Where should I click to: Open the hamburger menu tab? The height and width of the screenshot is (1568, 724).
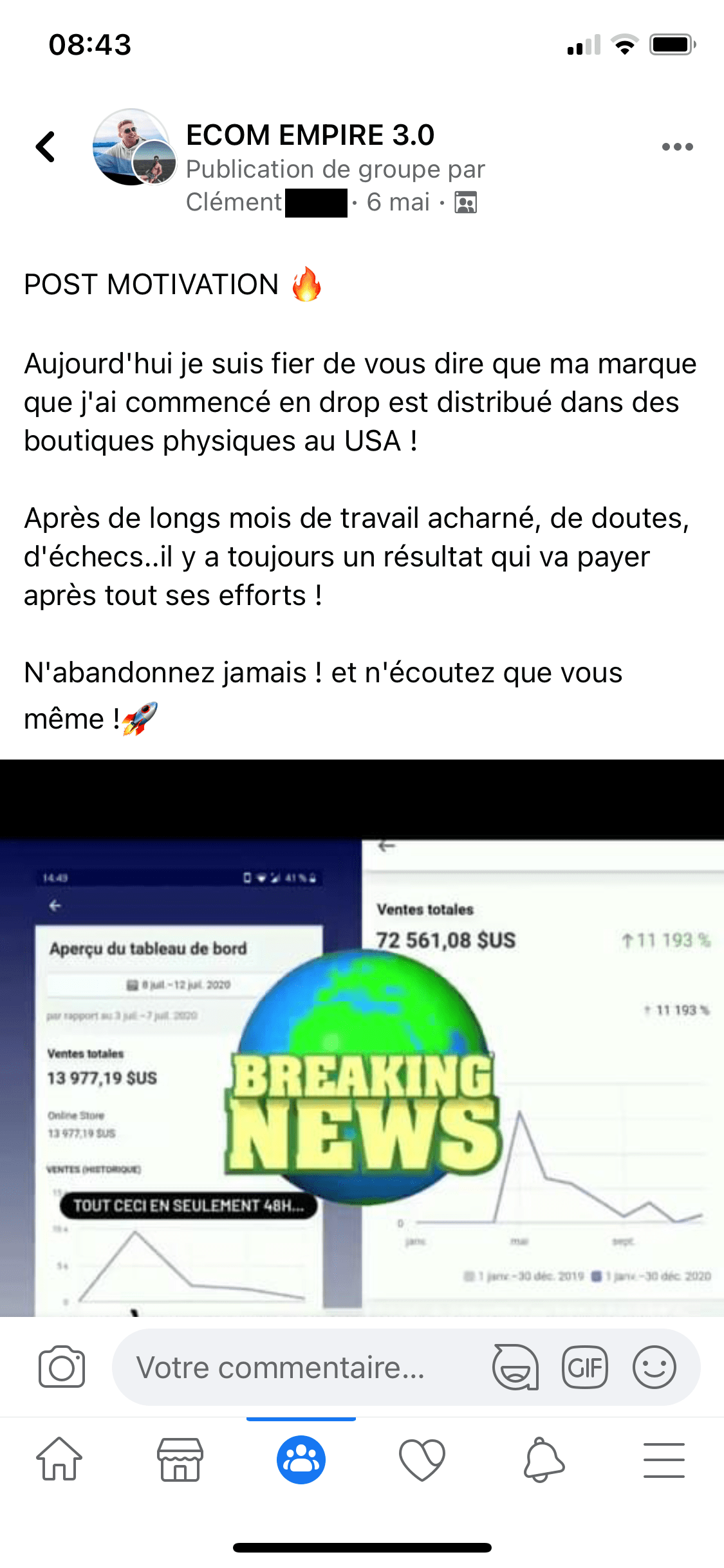tap(664, 1459)
